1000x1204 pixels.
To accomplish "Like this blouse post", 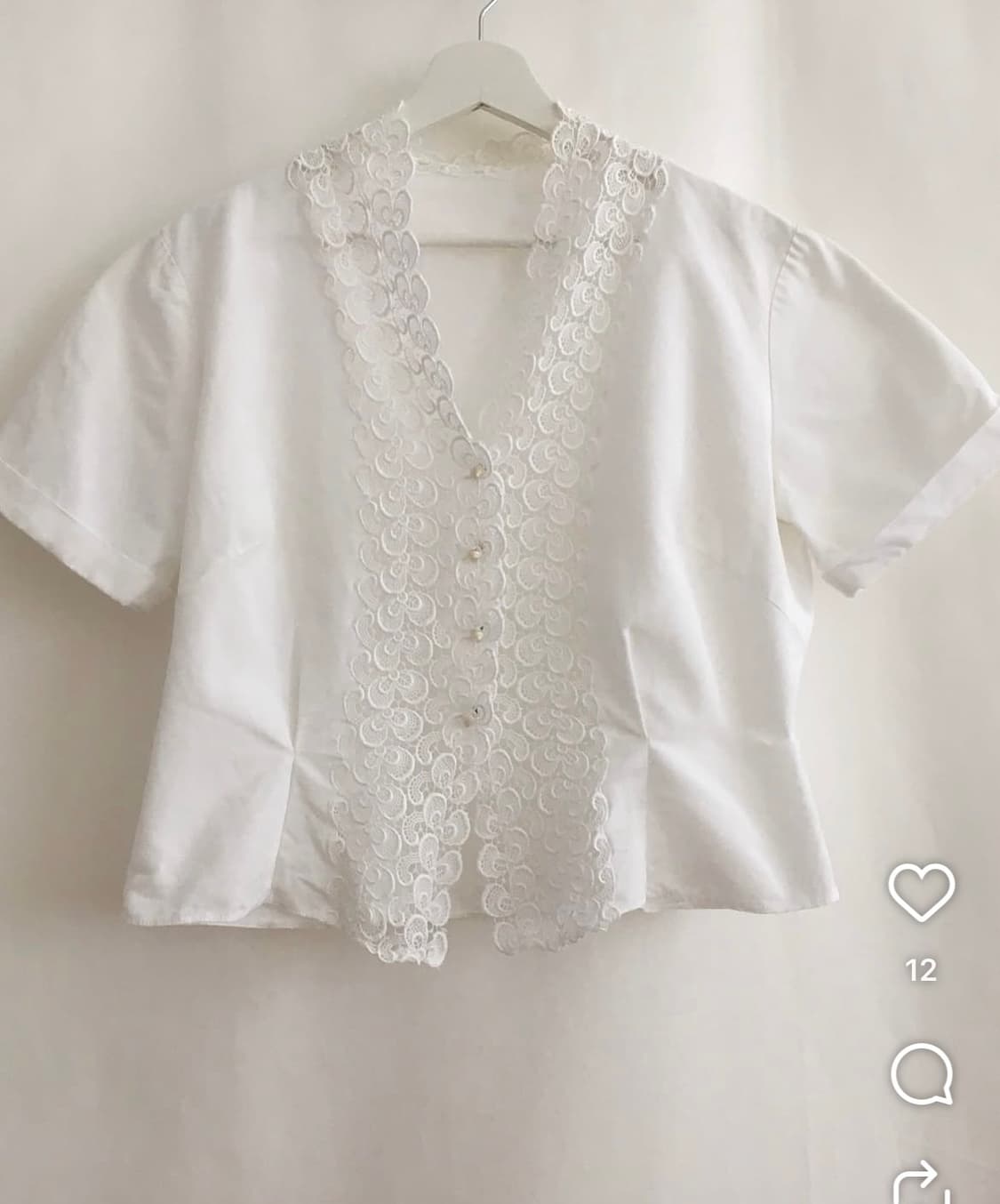I will click(x=922, y=892).
